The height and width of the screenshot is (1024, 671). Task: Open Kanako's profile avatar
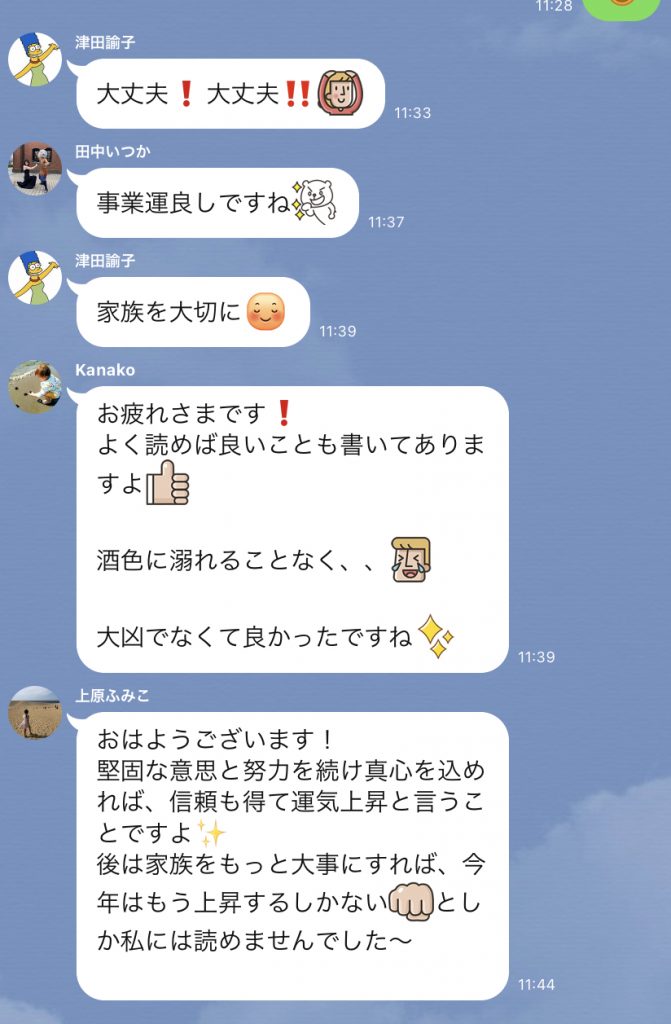coord(35,387)
